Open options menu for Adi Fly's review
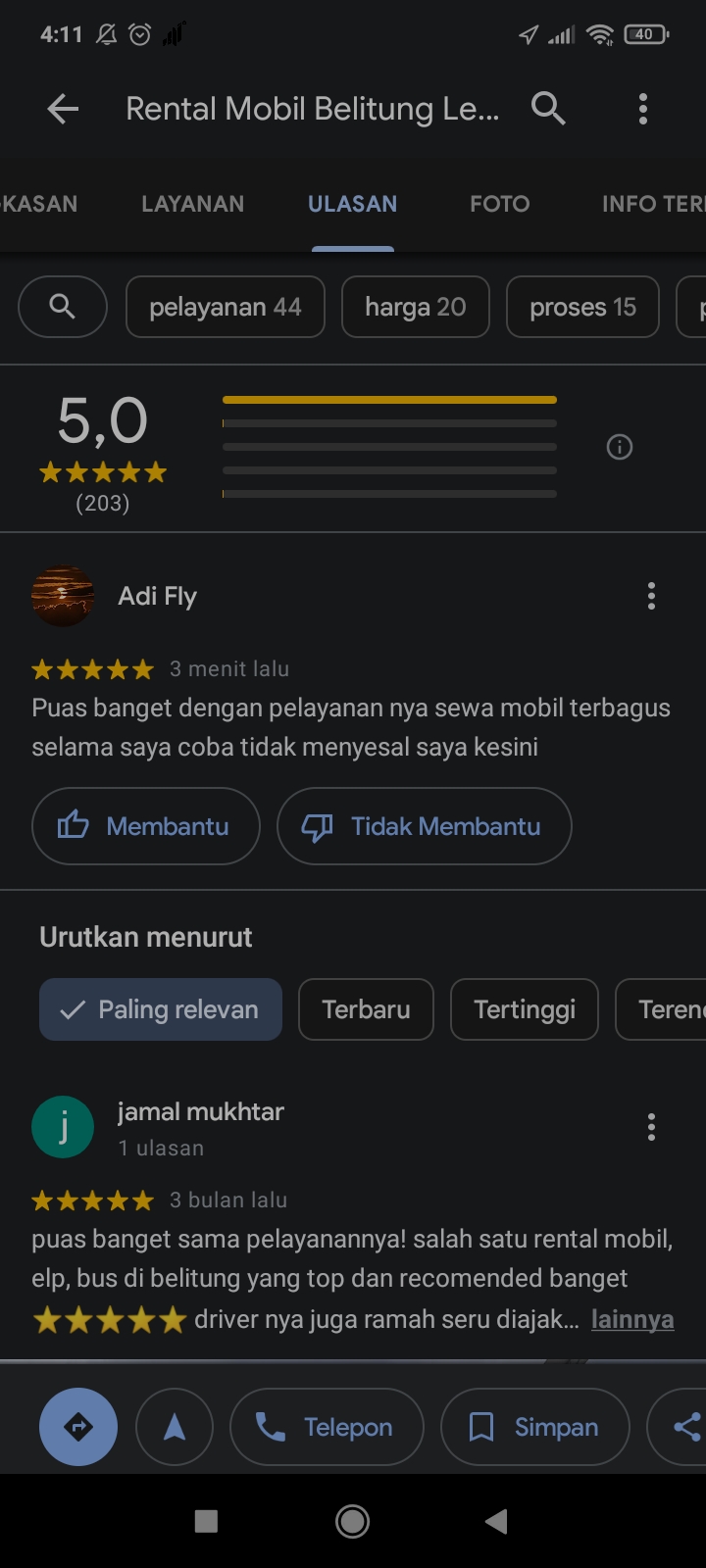 [x=651, y=596]
